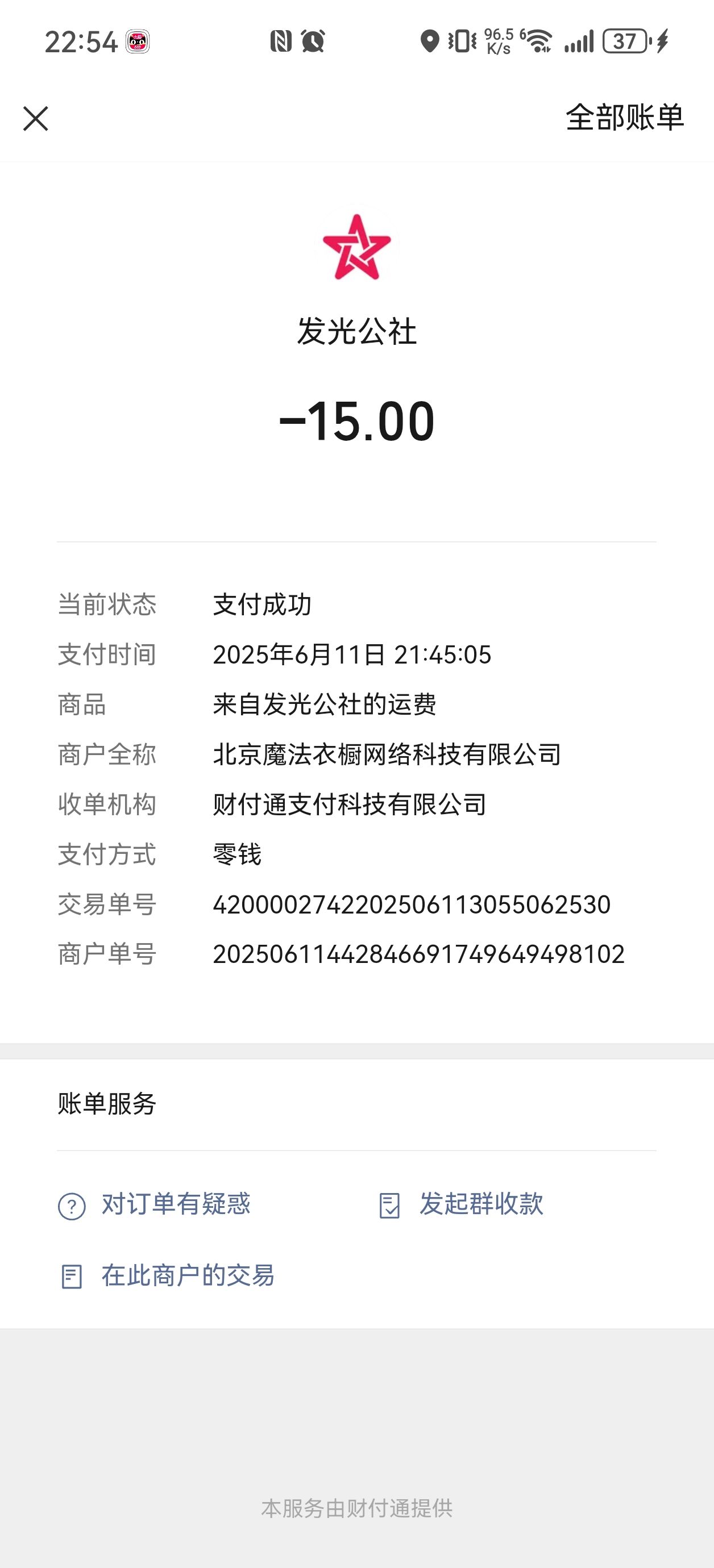View 在此商户的交易 history
The image size is (714, 1568).
coord(167,1276)
